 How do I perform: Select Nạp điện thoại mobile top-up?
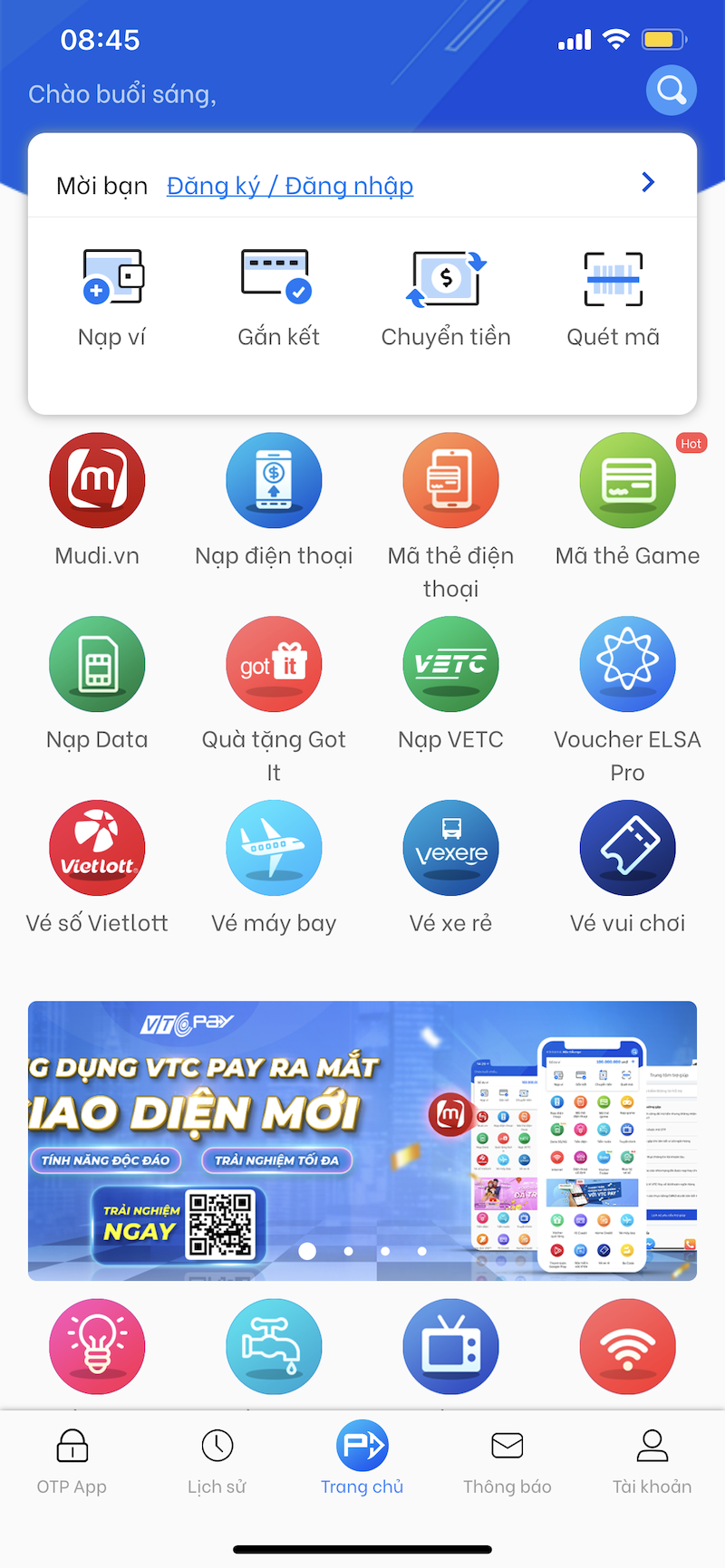click(274, 480)
